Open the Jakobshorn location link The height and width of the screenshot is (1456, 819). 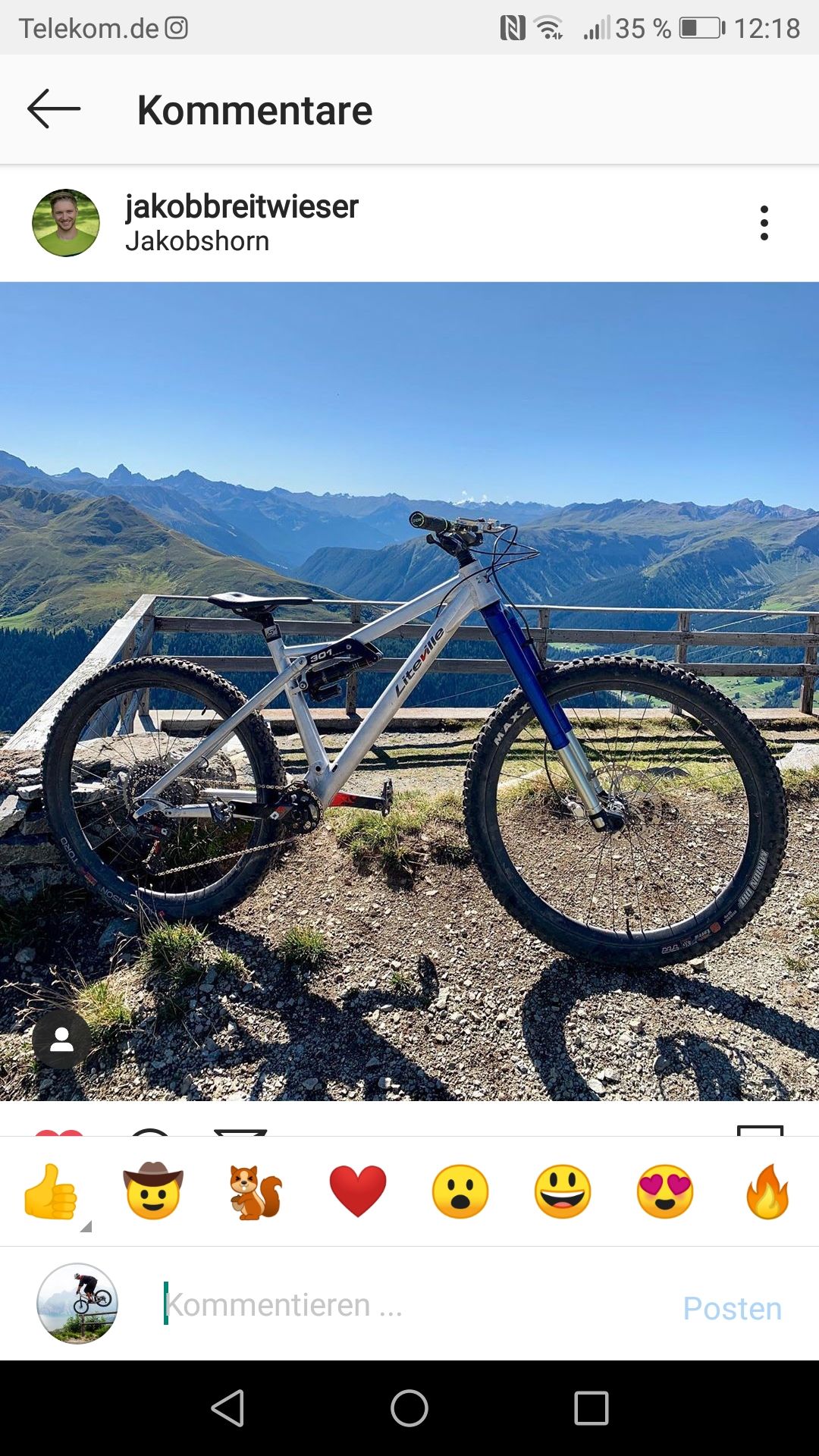coord(197,241)
